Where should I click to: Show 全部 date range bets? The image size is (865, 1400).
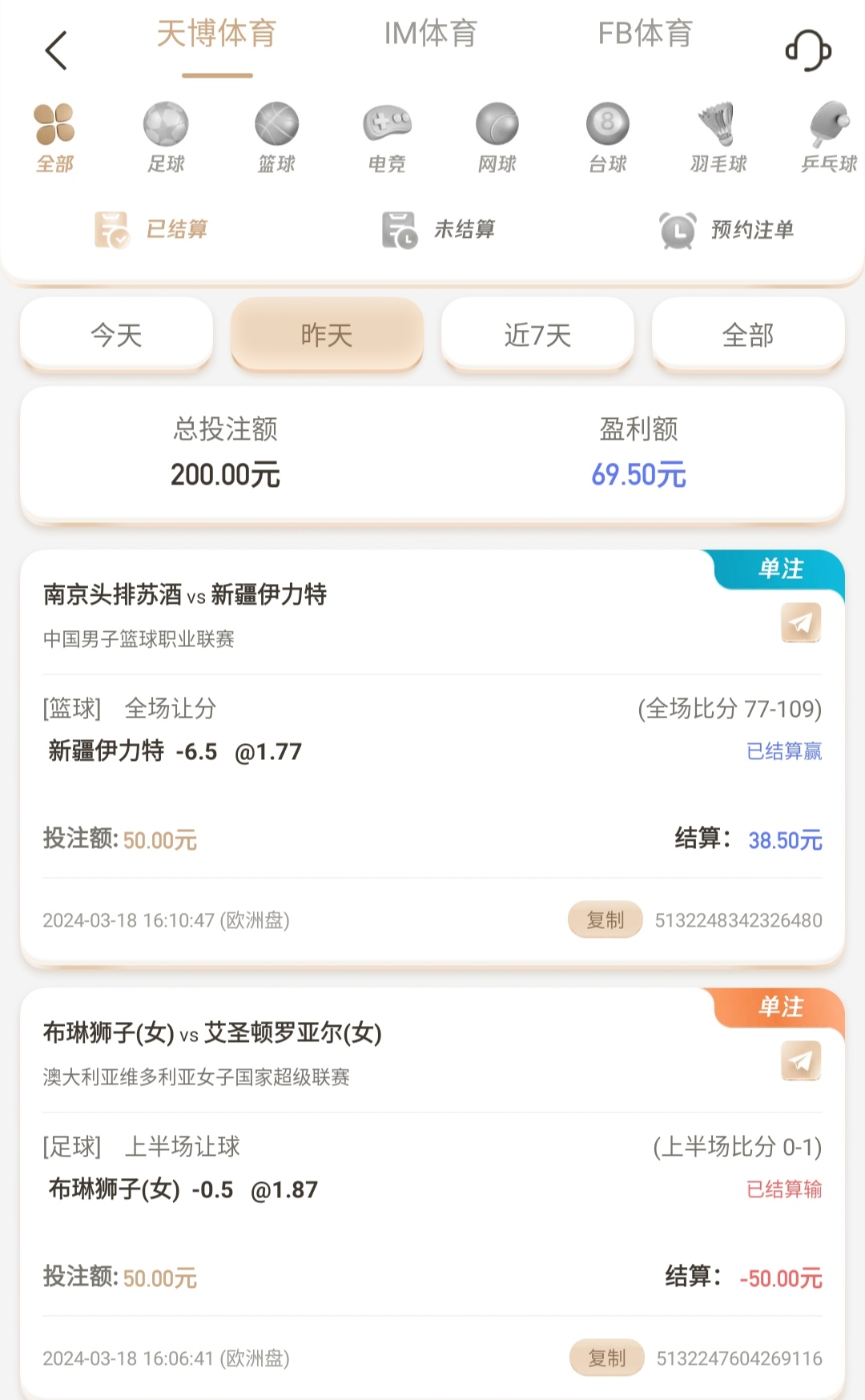point(748,335)
